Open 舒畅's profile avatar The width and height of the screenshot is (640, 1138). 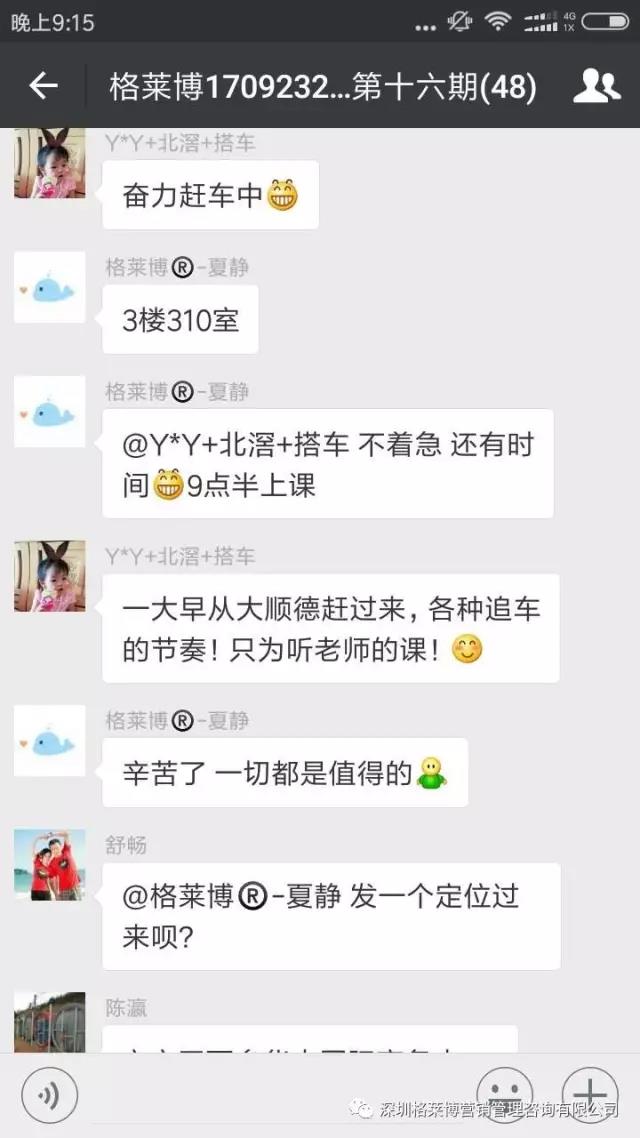49,865
